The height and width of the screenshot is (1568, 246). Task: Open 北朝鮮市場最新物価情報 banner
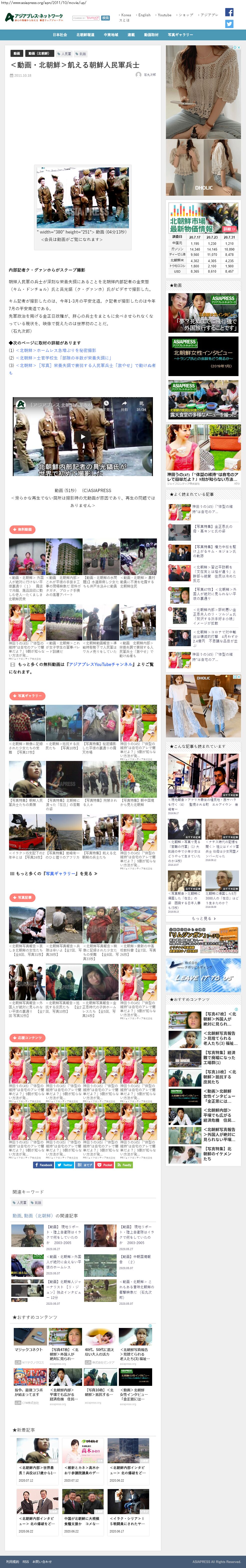point(203,217)
